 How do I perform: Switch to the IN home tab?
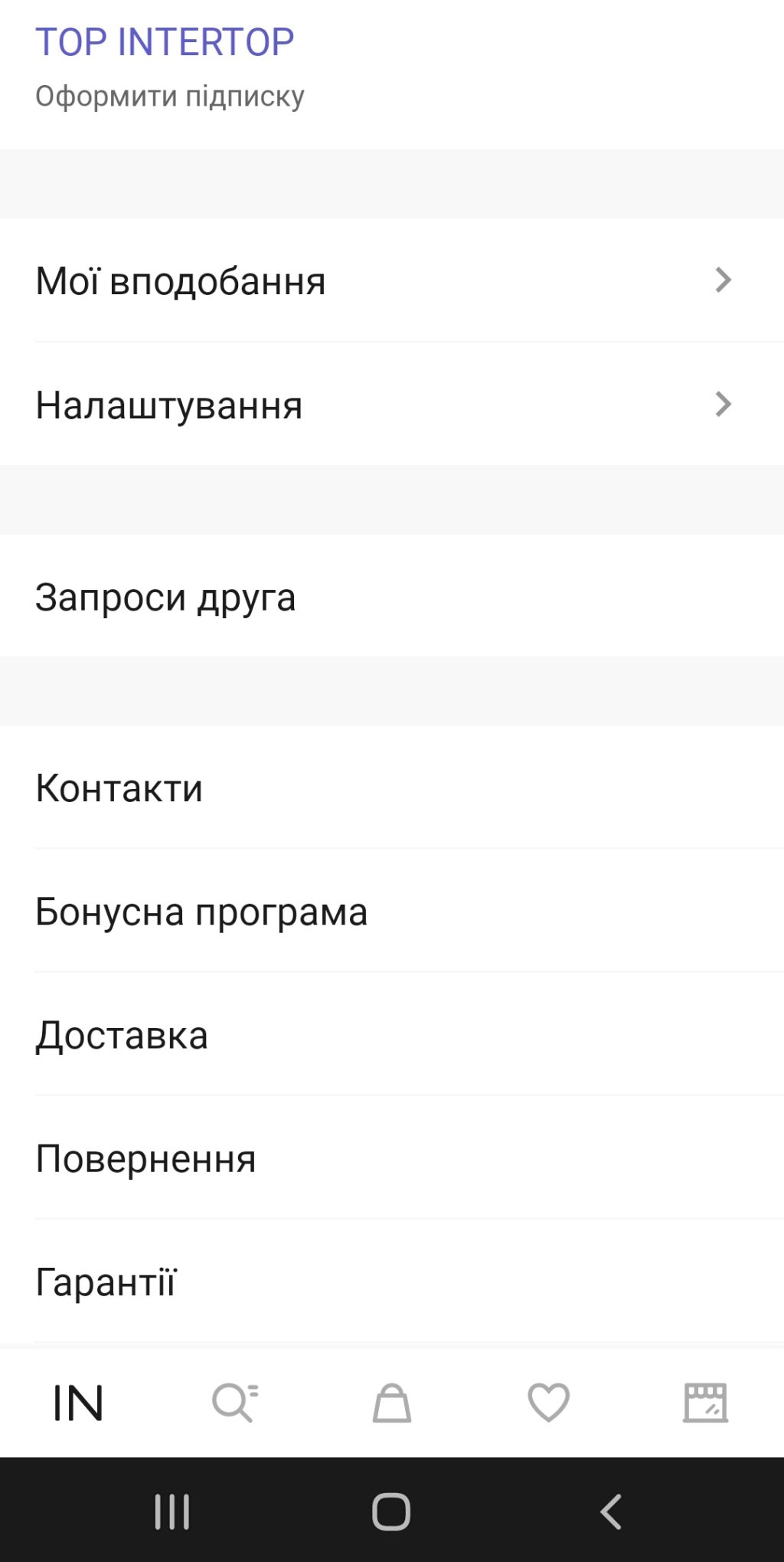pos(78,1403)
